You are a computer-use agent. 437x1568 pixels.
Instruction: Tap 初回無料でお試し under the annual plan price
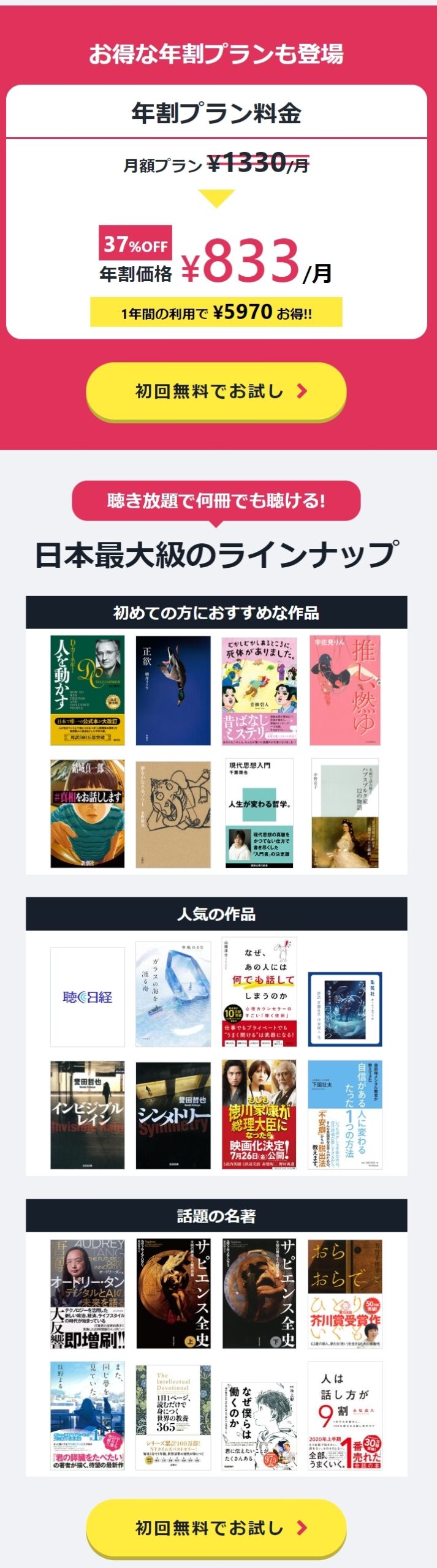point(216,391)
